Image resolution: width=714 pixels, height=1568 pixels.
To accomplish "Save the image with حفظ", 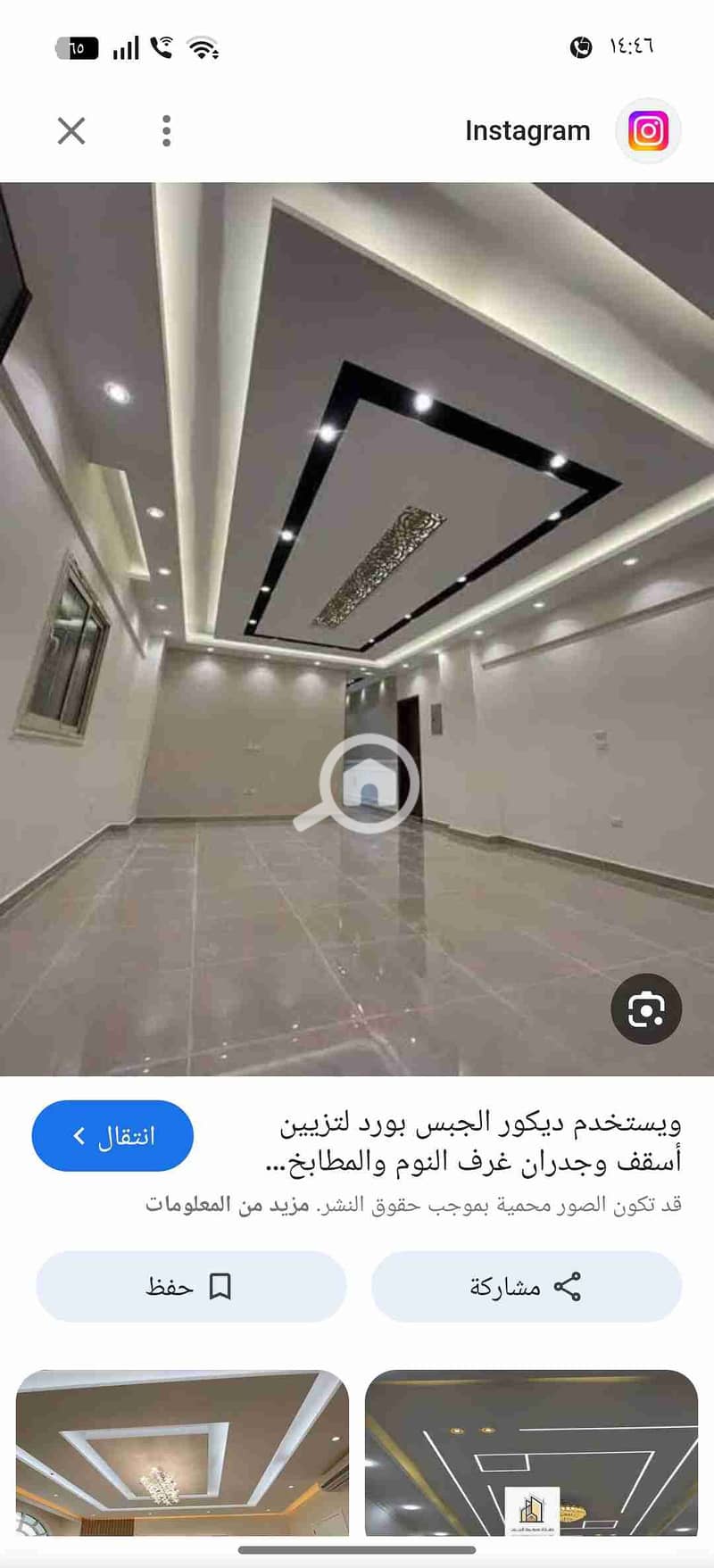I will [x=190, y=1286].
